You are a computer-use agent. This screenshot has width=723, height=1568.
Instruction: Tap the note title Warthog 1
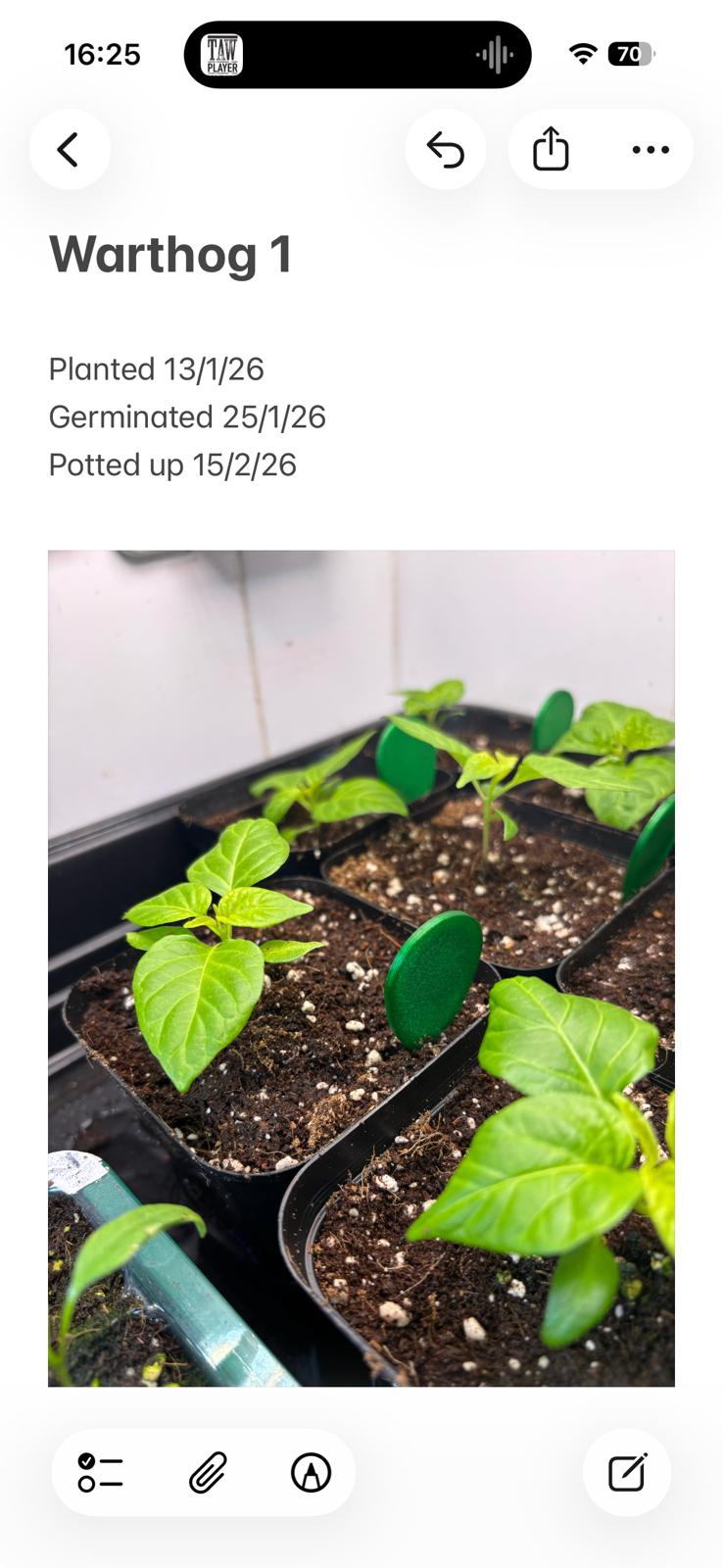(170, 254)
